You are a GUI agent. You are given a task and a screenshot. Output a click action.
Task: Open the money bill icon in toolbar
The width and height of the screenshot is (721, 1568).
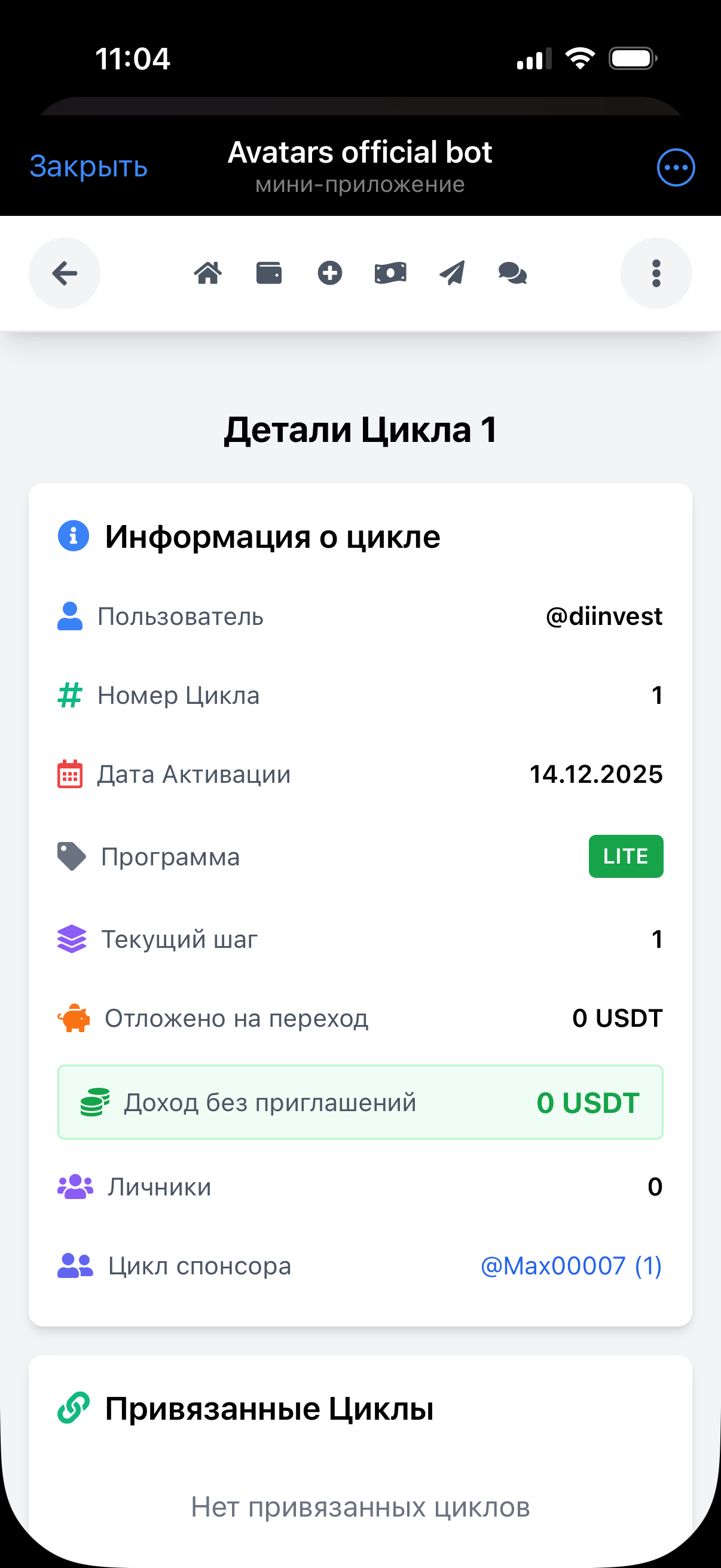click(390, 273)
